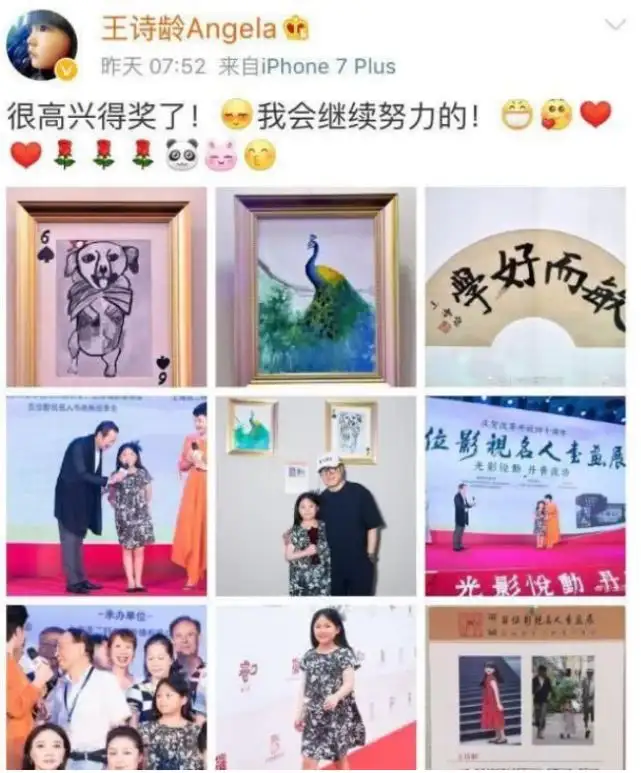Open the 影视名人书画展 stage photo
The width and height of the screenshot is (641, 773).
pos(526,496)
